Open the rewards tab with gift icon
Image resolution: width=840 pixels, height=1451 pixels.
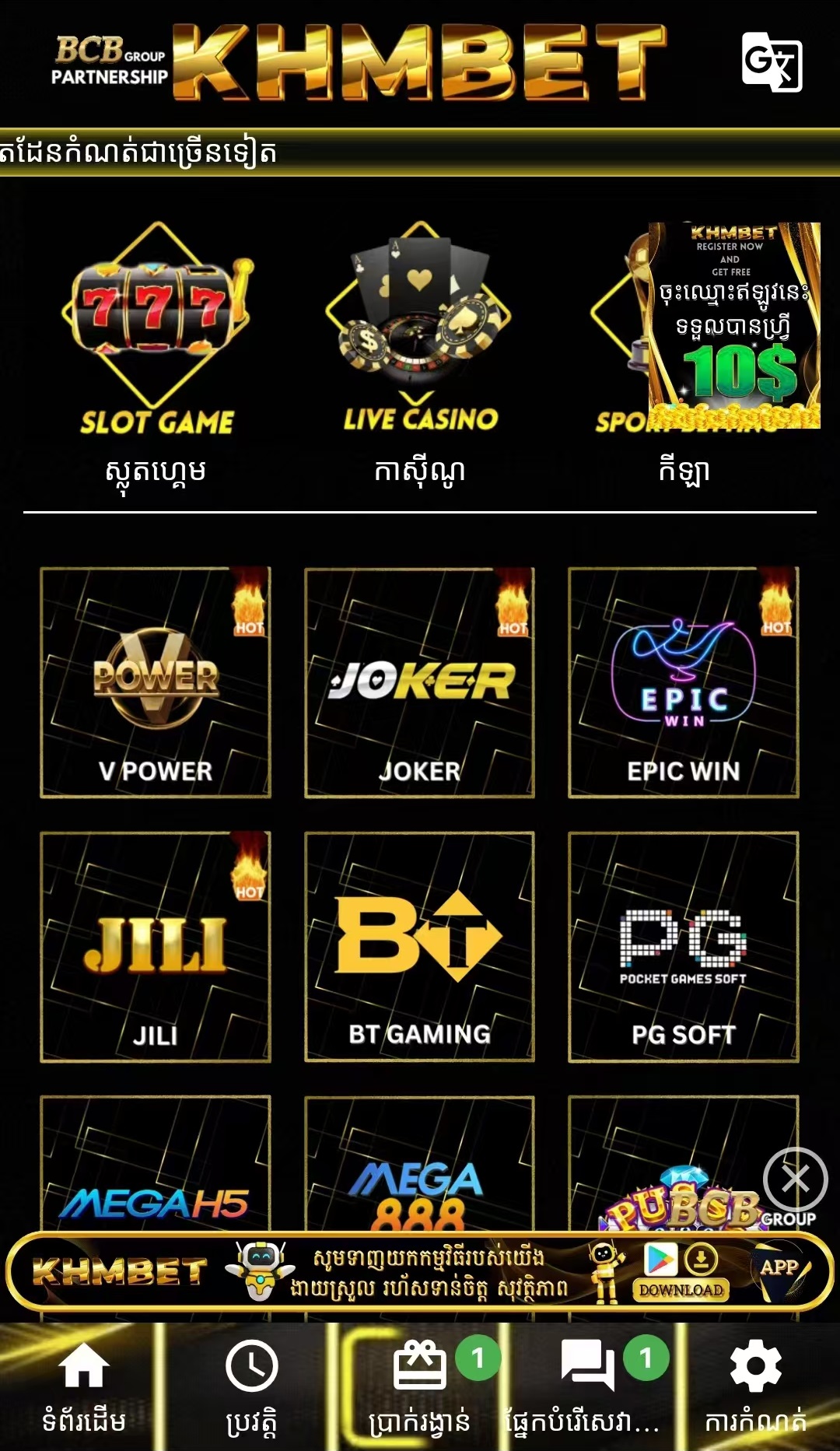(420, 1386)
